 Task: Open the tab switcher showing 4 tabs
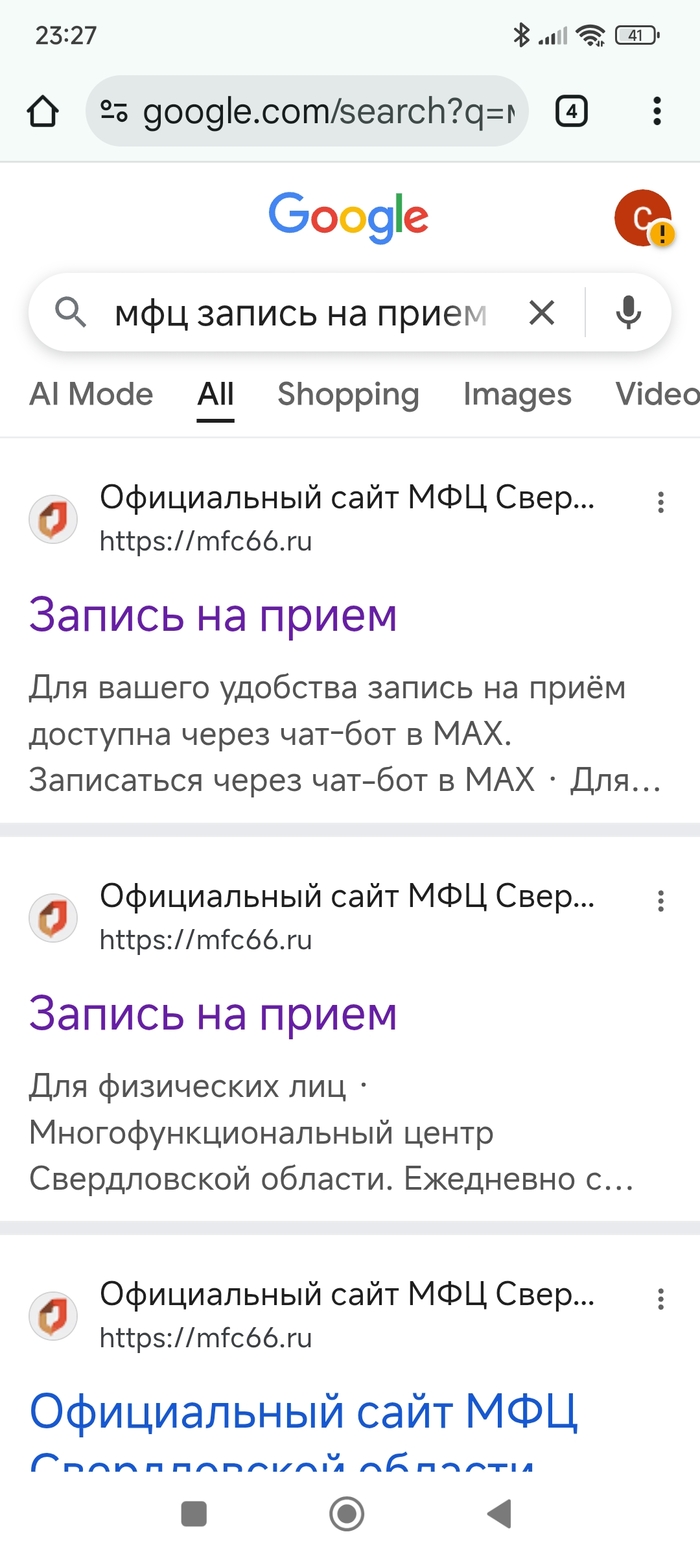click(571, 112)
